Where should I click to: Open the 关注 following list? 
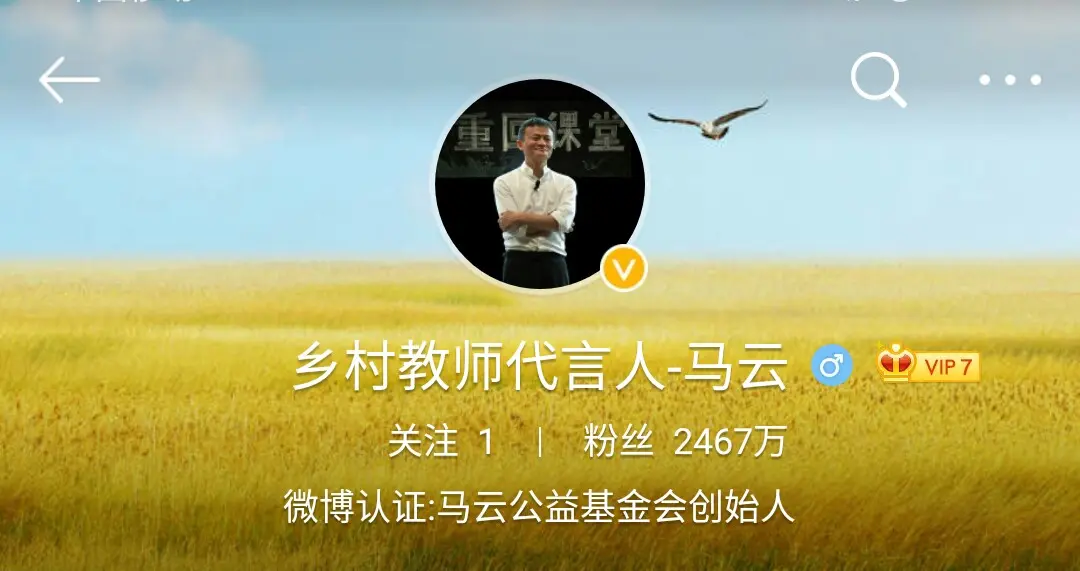click(441, 441)
